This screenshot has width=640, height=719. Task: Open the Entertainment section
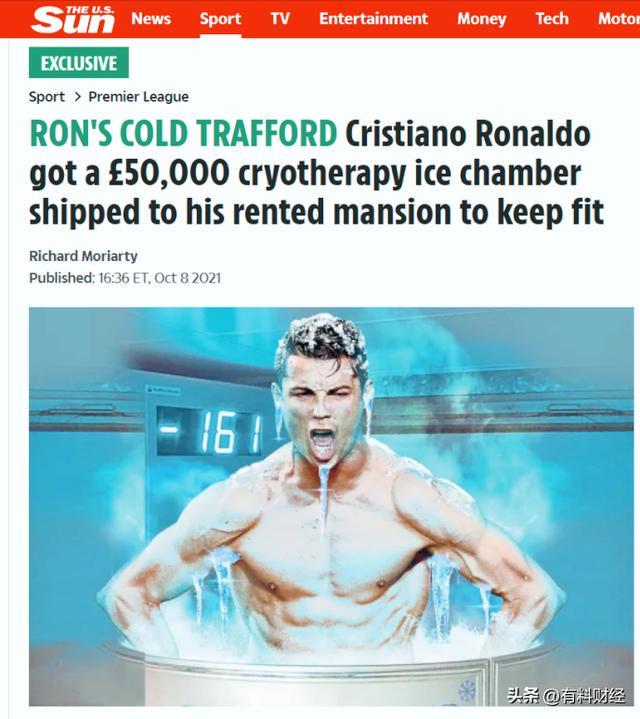point(373,19)
